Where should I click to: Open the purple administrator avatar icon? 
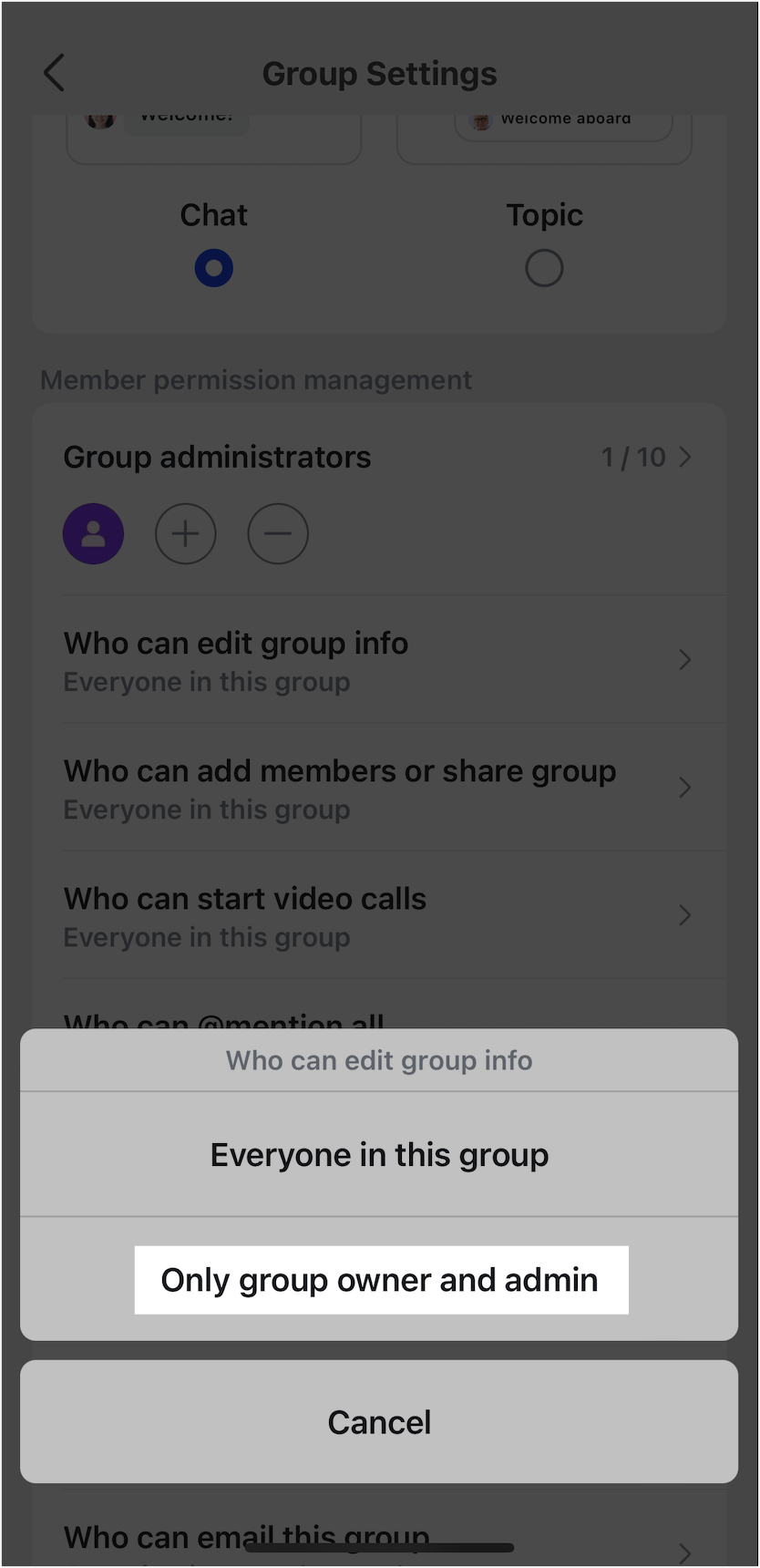93,534
